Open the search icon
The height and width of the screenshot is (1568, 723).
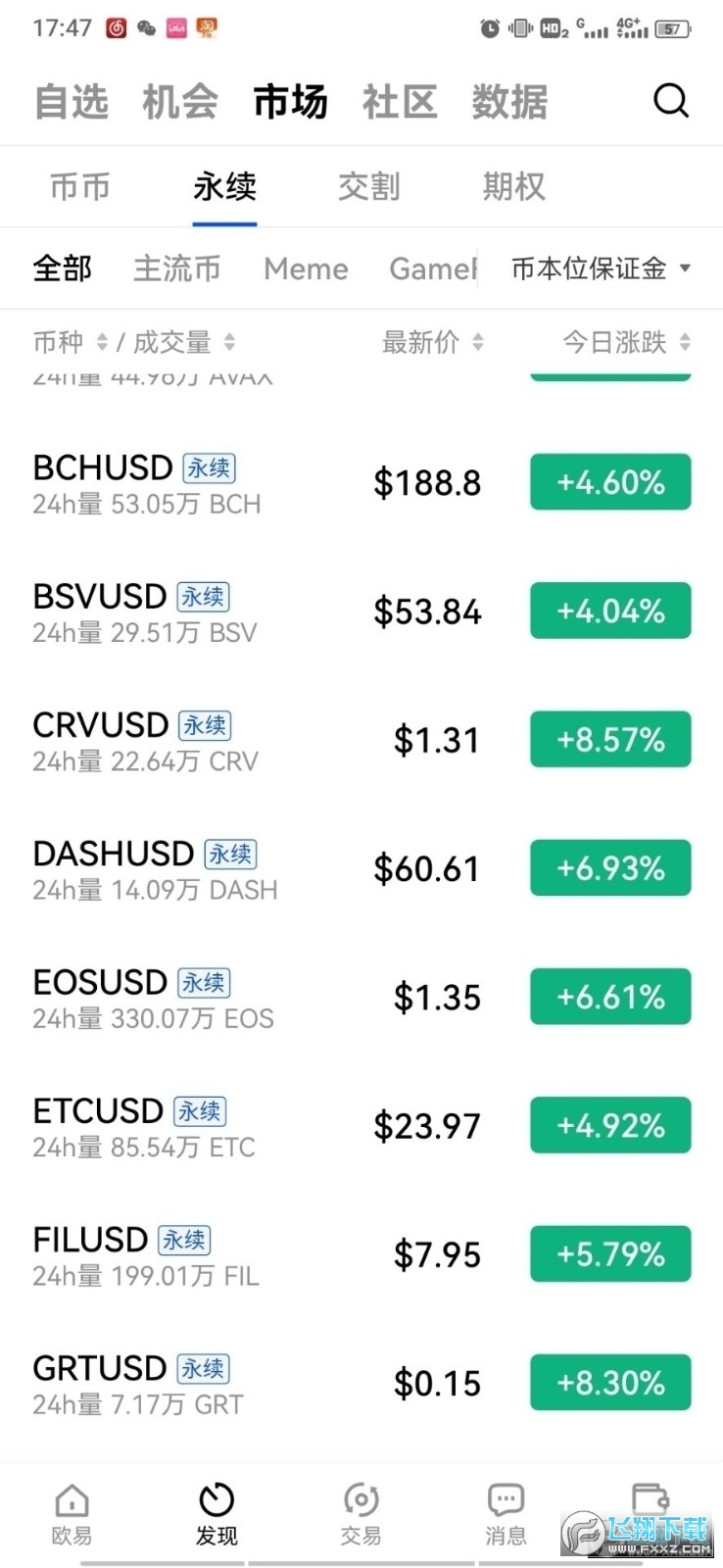(671, 101)
